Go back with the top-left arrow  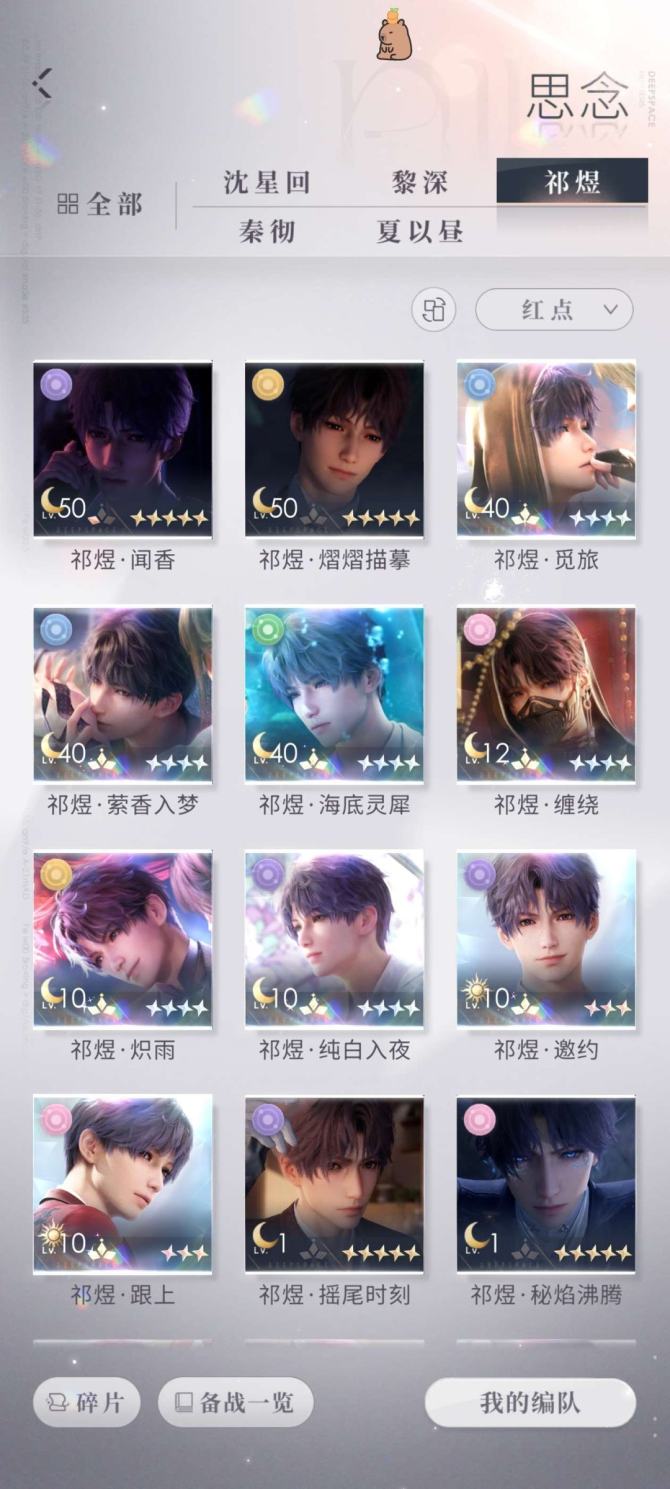click(42, 83)
